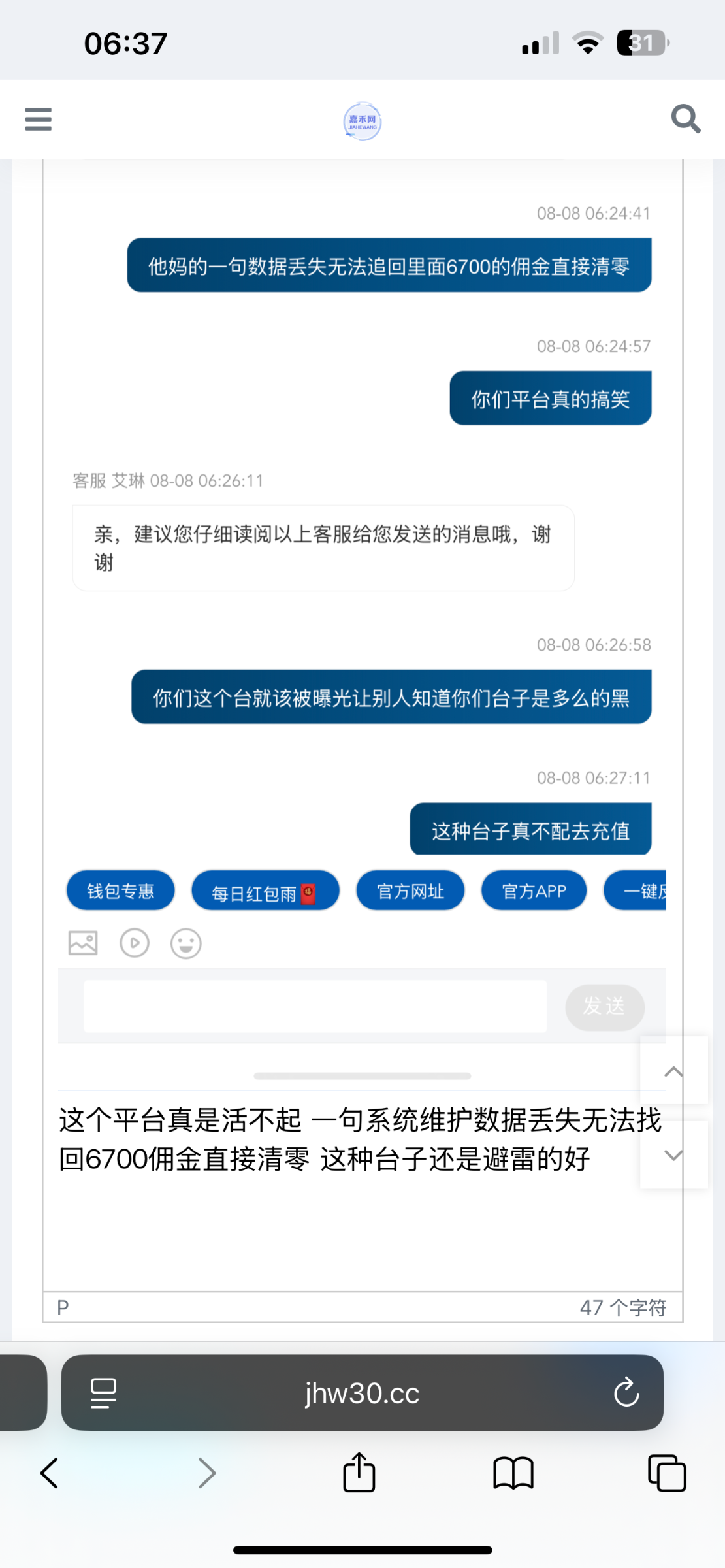Screen dimensions: 725x1568
Task: Attach a video to the chat
Action: pyautogui.click(x=135, y=943)
